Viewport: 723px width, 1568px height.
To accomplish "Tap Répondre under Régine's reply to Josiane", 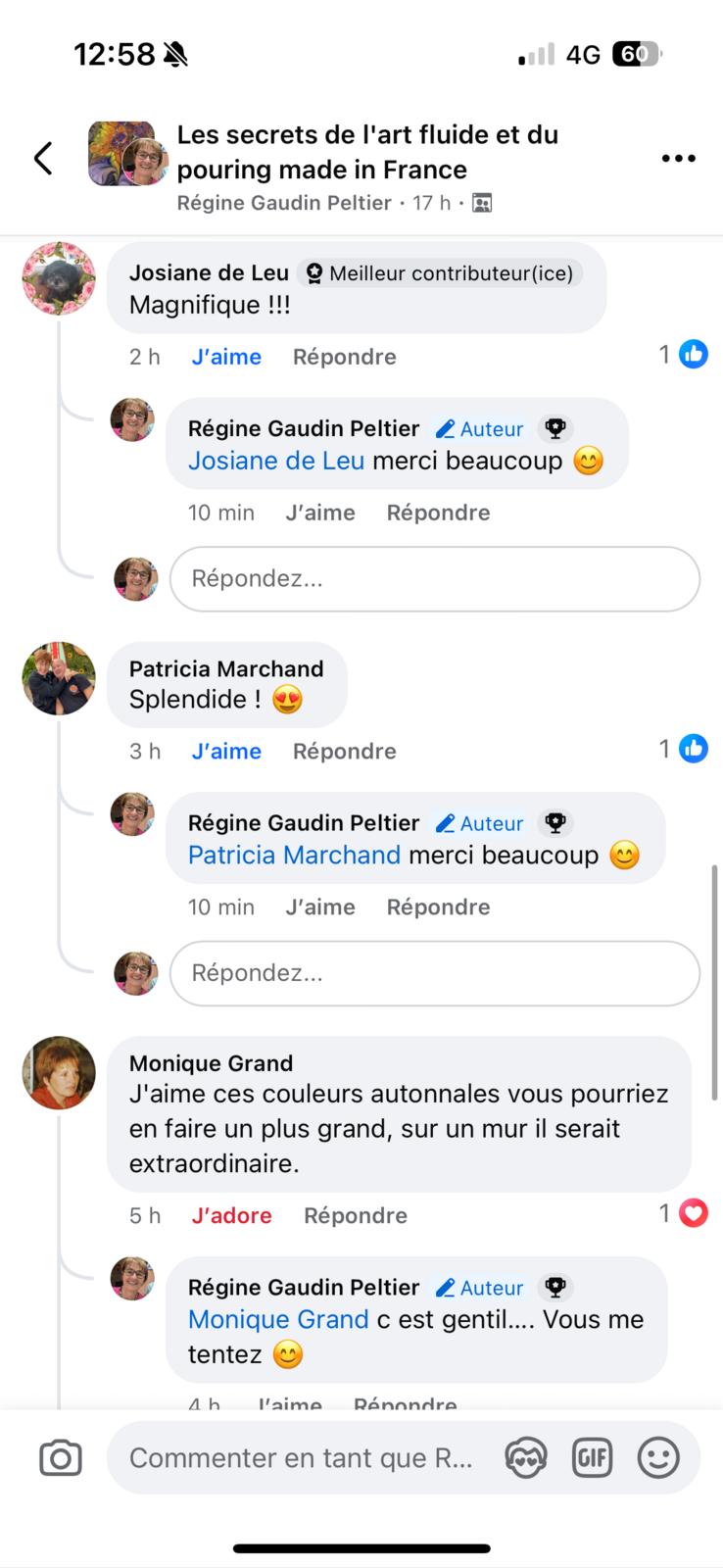I will [438, 513].
